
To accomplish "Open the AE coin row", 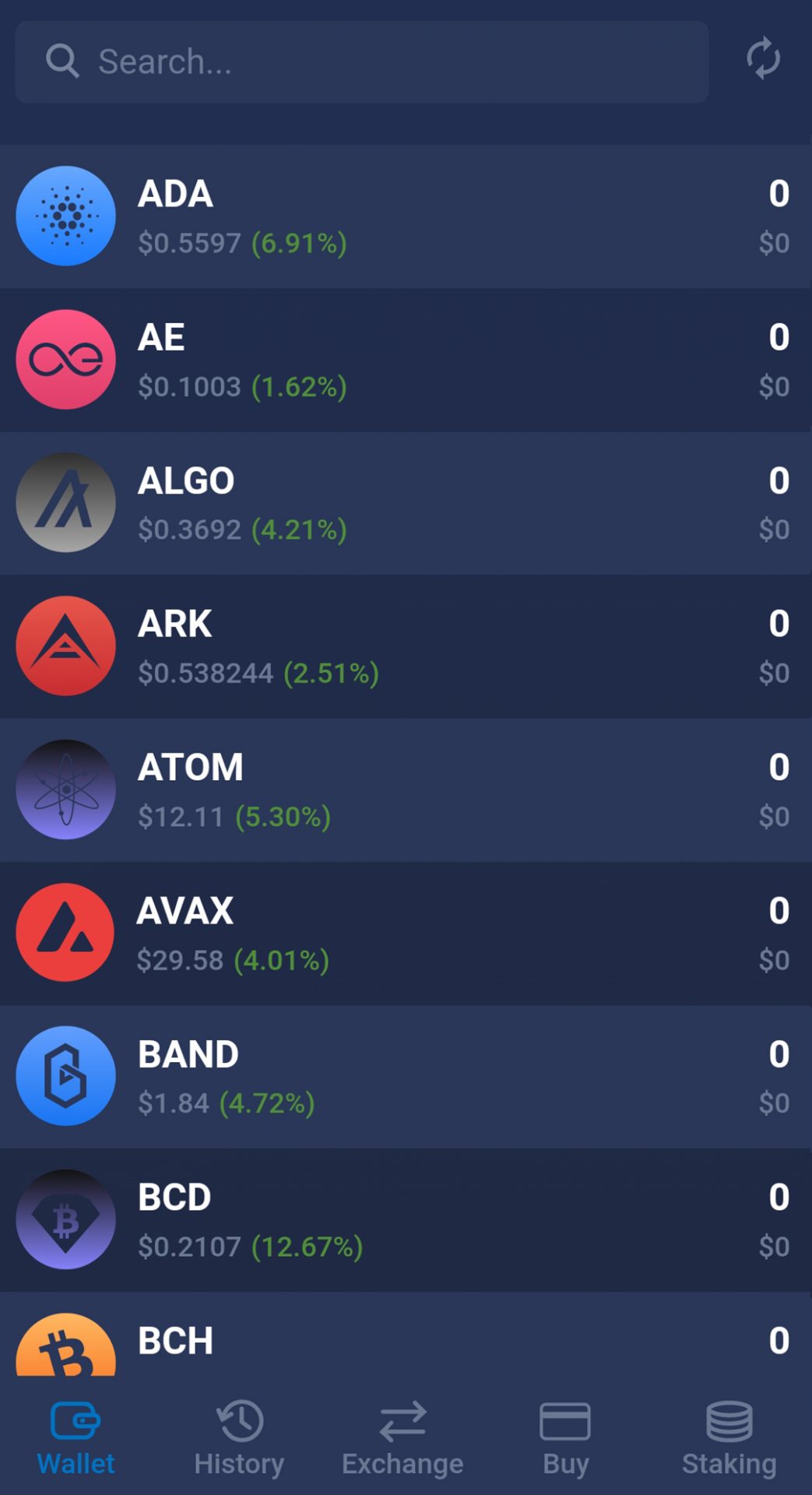I will [x=406, y=360].
